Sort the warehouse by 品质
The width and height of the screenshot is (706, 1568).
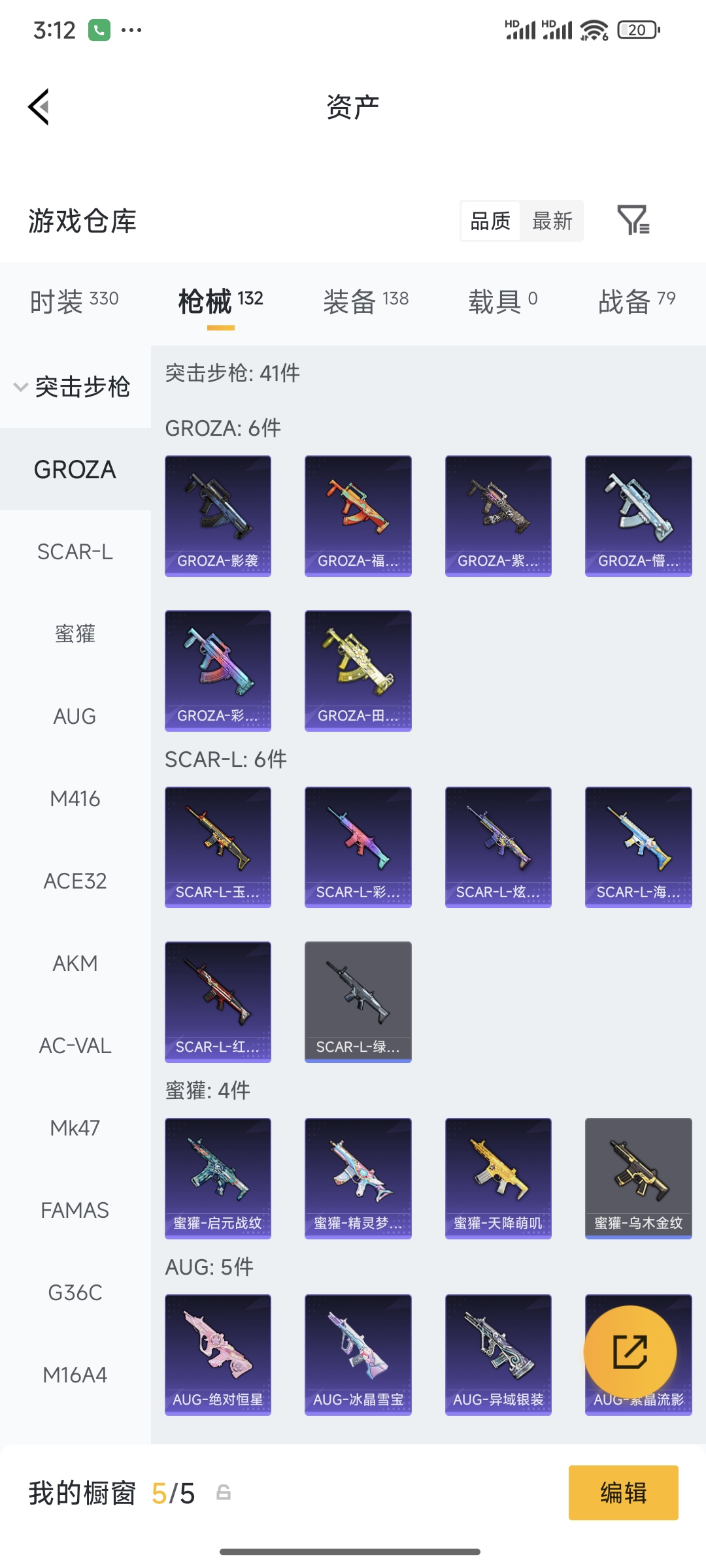coord(490,221)
